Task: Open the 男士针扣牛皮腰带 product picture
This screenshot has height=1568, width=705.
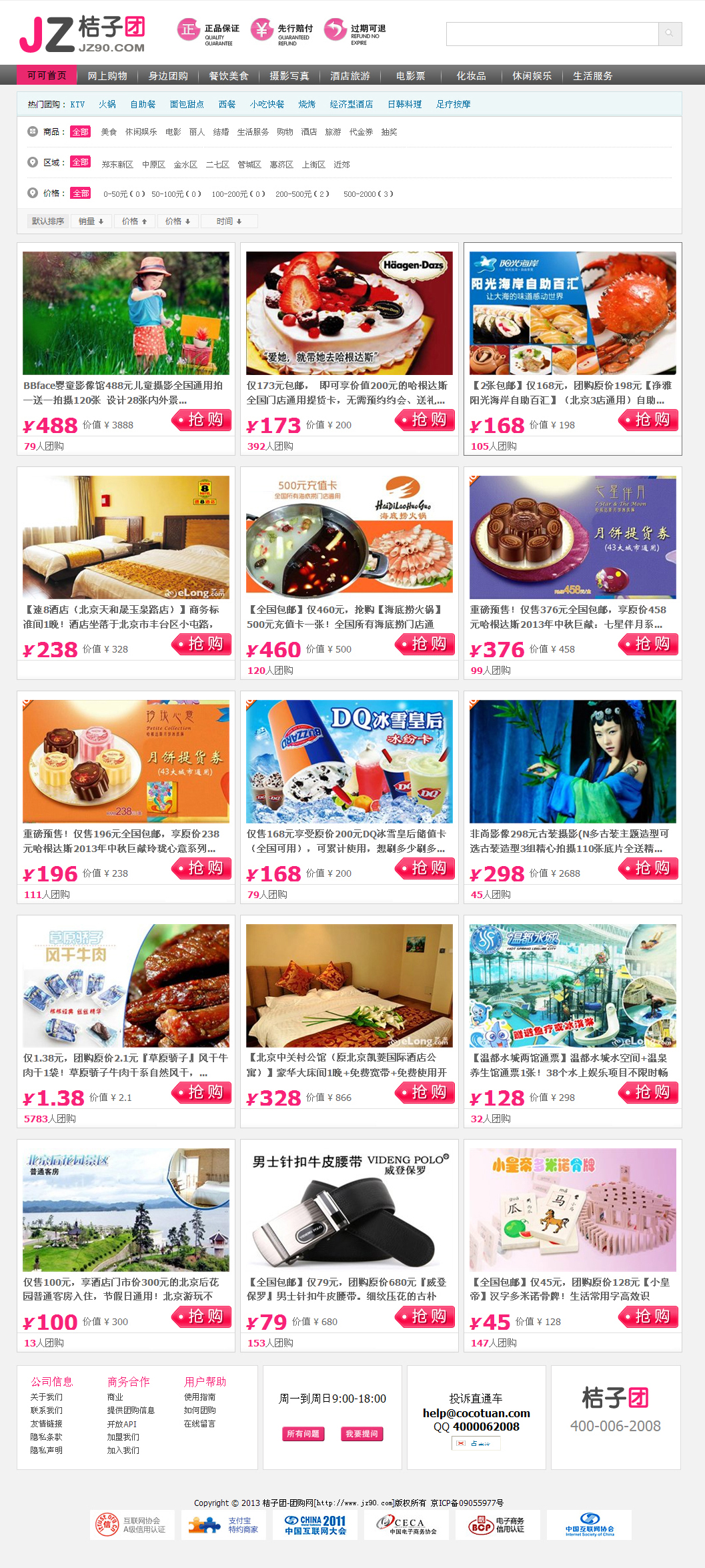Action: click(349, 1209)
